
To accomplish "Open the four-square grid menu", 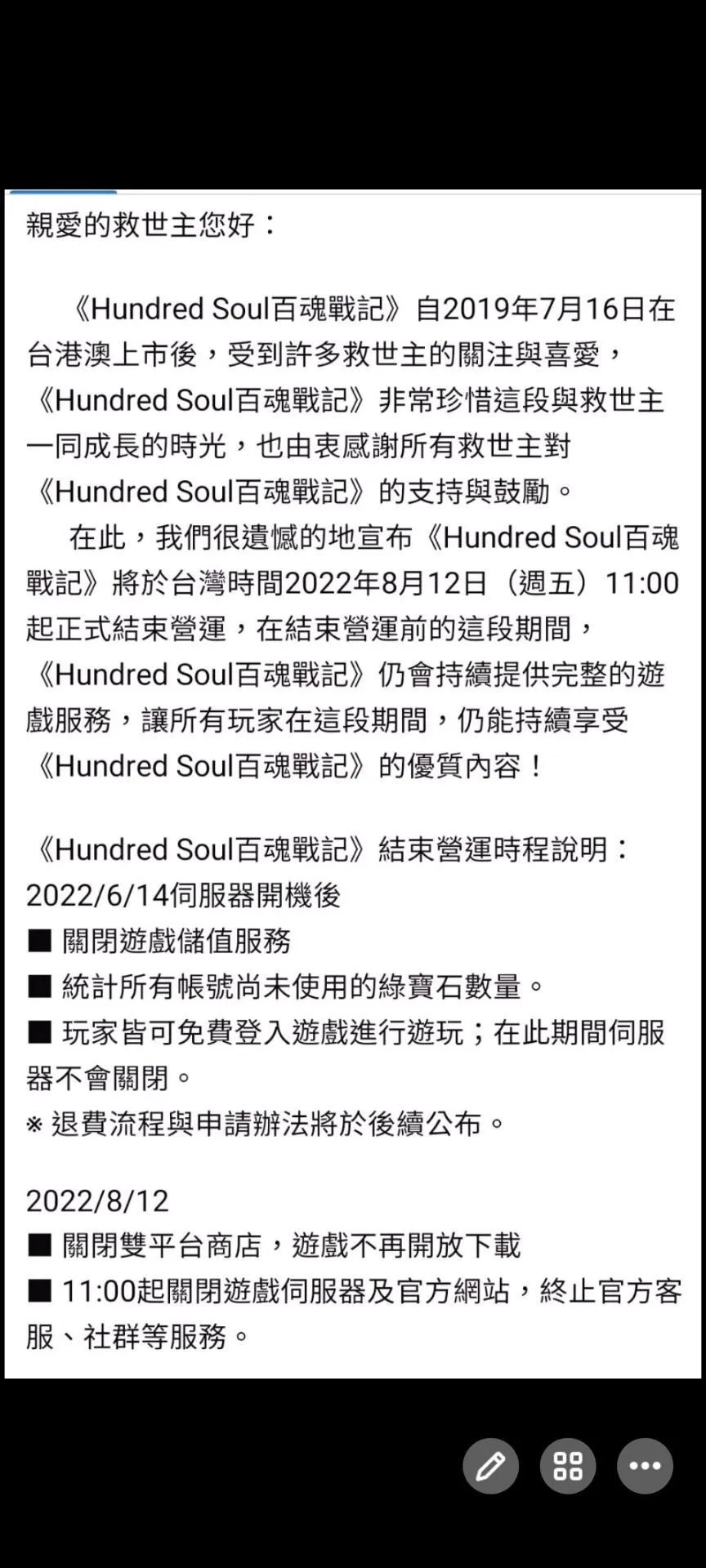I will pyautogui.click(x=568, y=1466).
